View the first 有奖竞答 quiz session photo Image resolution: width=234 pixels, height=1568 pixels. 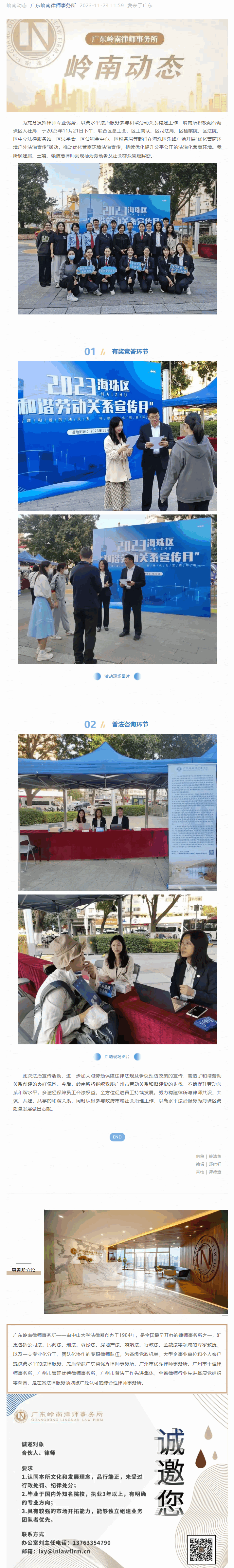coord(117,436)
